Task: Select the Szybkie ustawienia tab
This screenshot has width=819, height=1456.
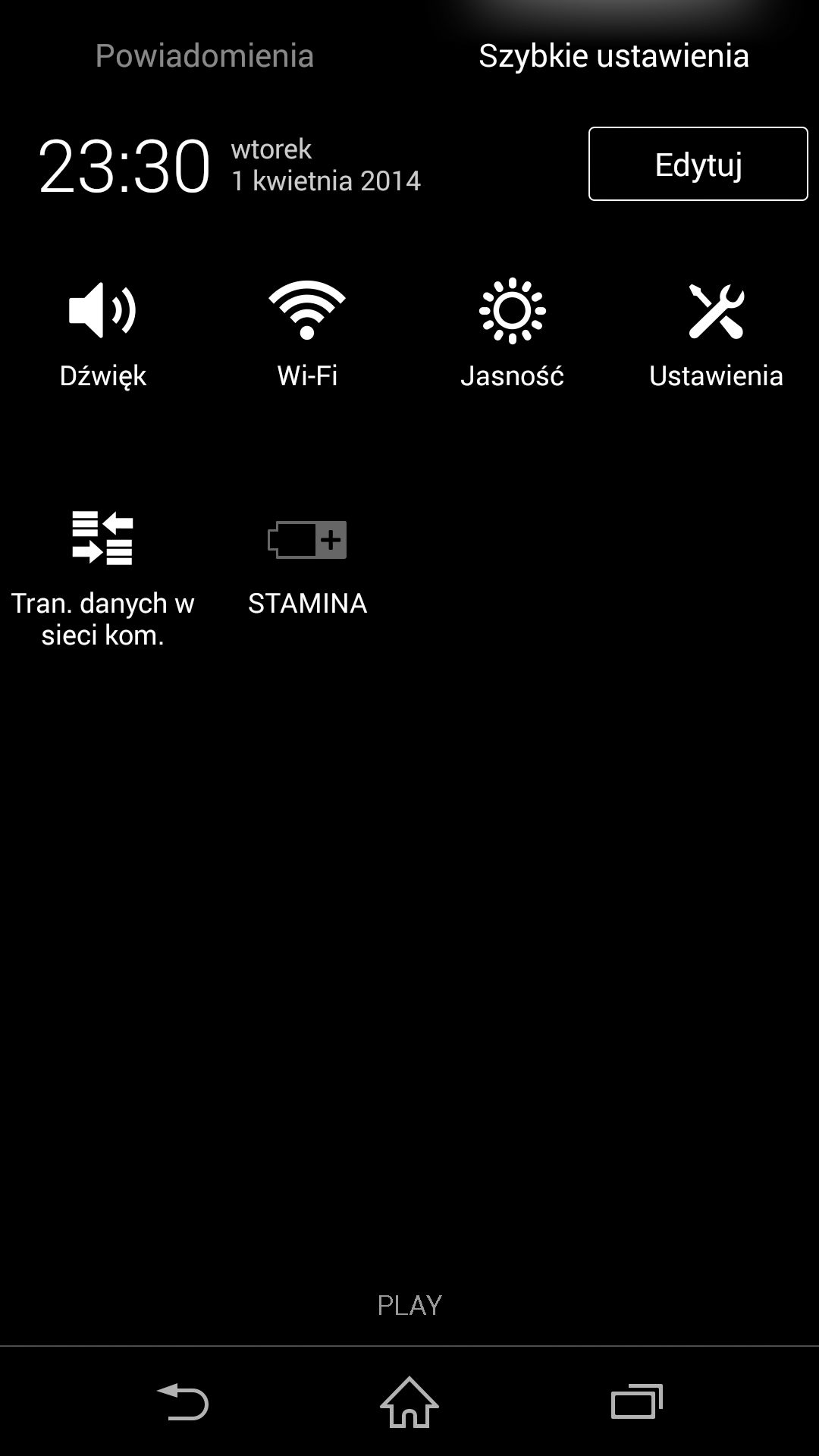Action: tap(613, 55)
